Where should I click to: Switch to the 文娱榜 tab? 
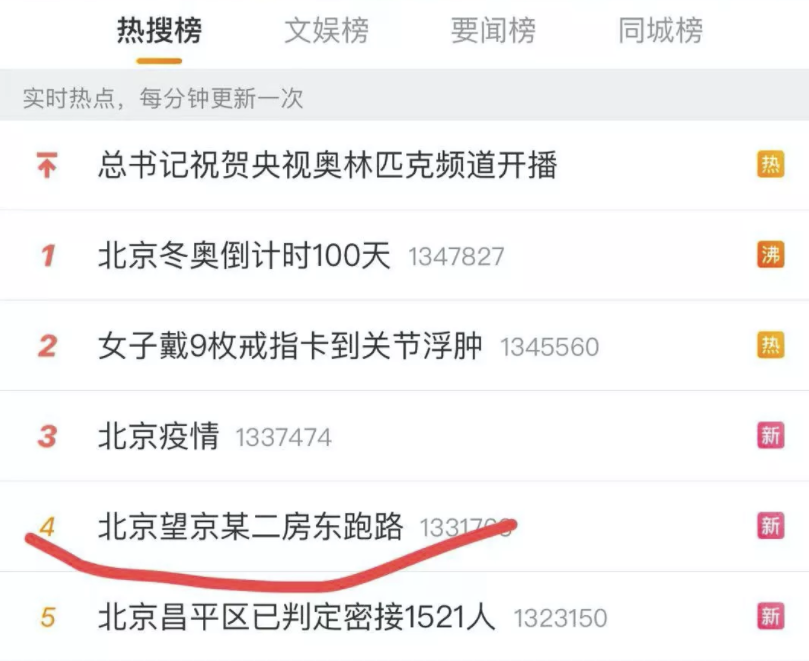coord(326,31)
